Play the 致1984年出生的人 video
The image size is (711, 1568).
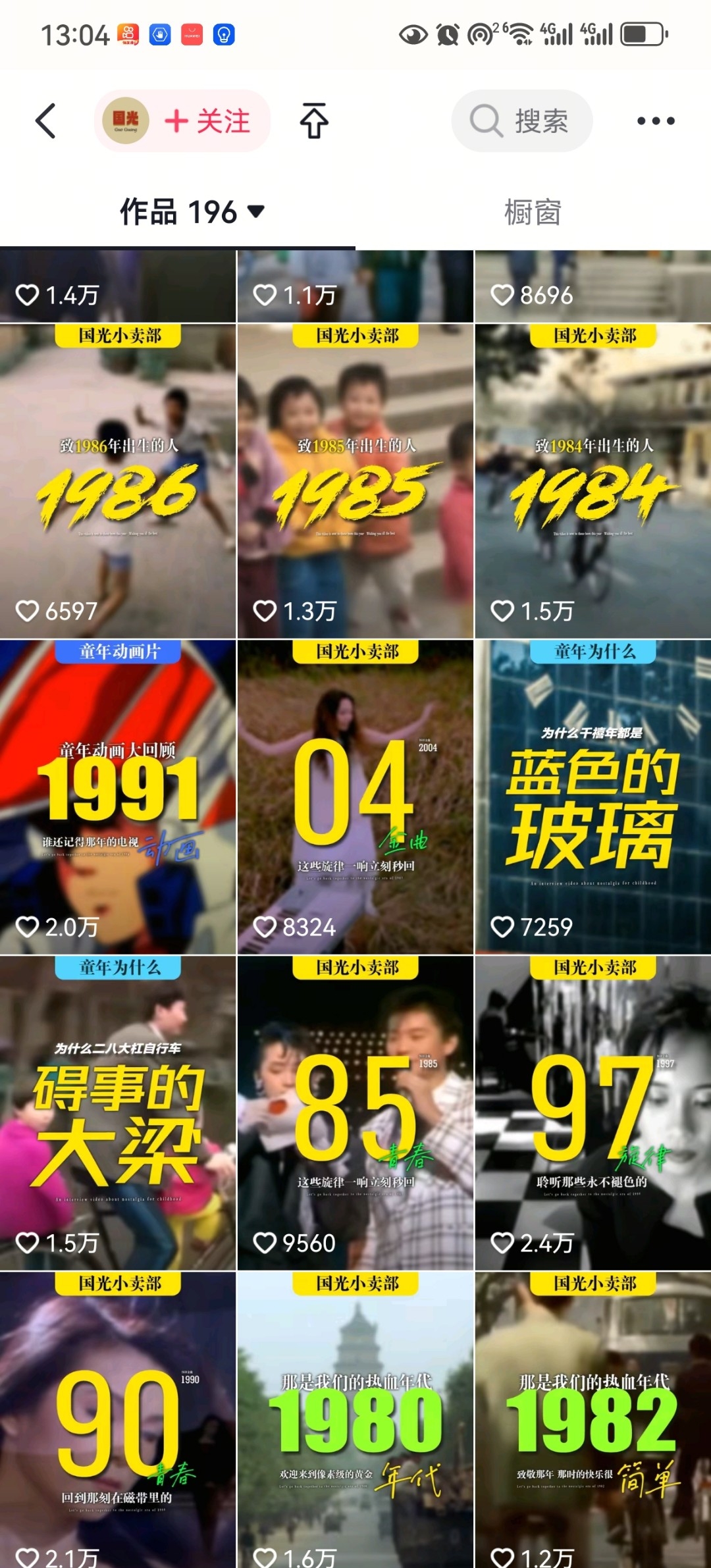pos(593,481)
